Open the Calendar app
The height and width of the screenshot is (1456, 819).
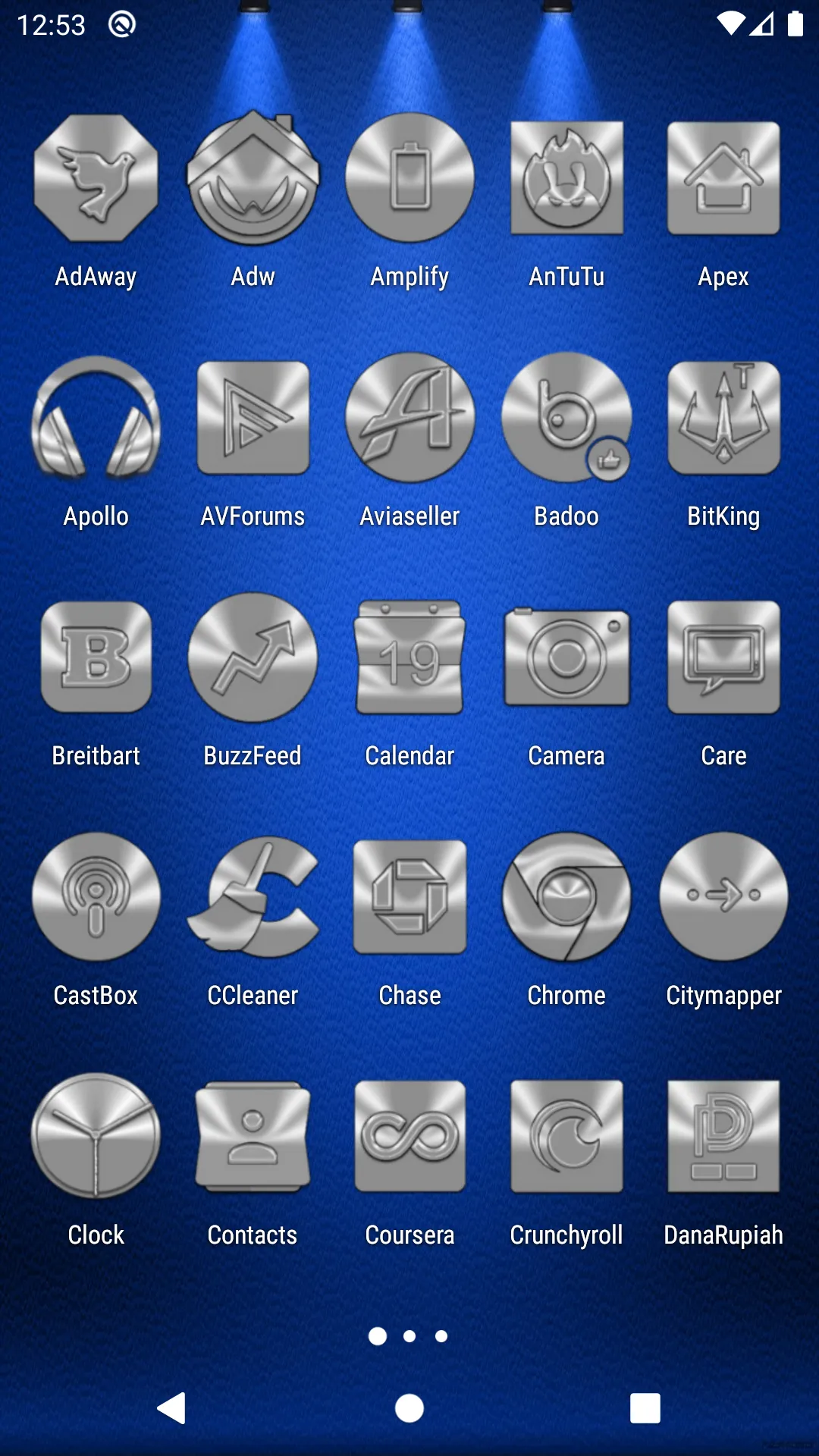pyautogui.click(x=409, y=658)
